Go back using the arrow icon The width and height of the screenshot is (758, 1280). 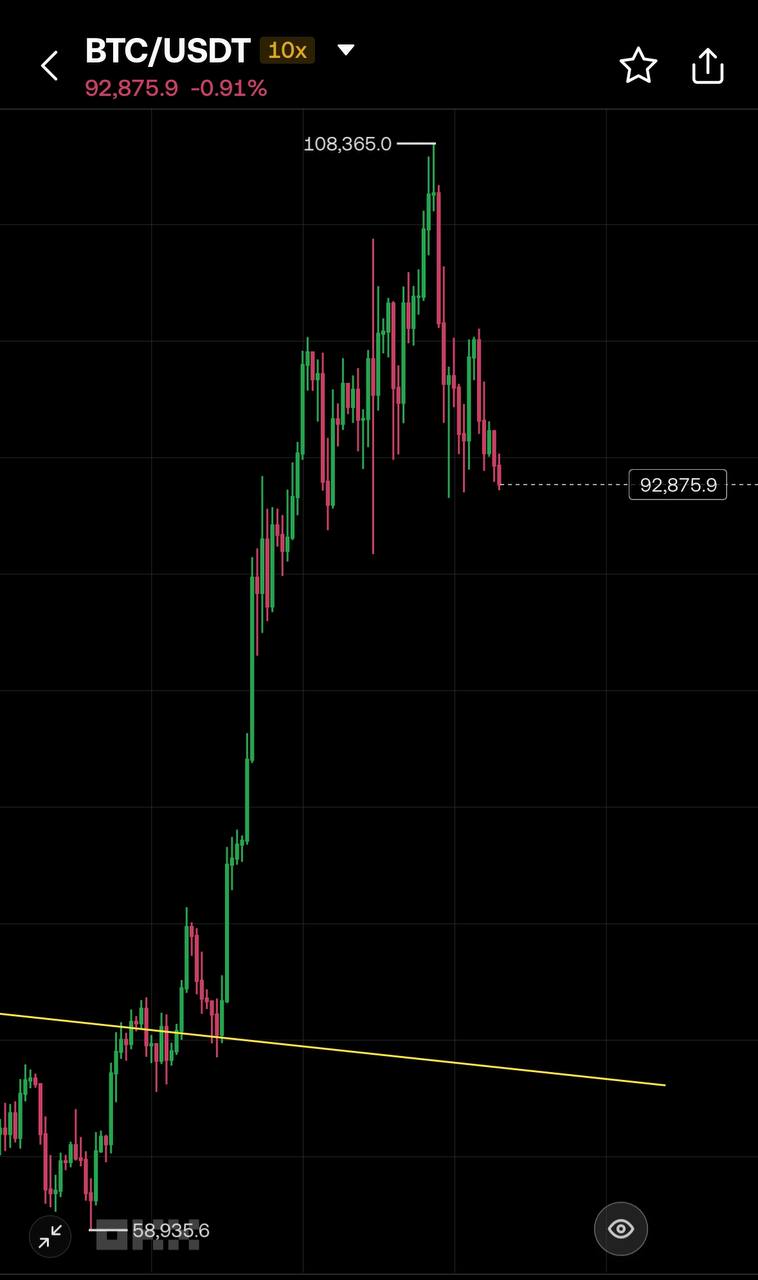coord(48,66)
